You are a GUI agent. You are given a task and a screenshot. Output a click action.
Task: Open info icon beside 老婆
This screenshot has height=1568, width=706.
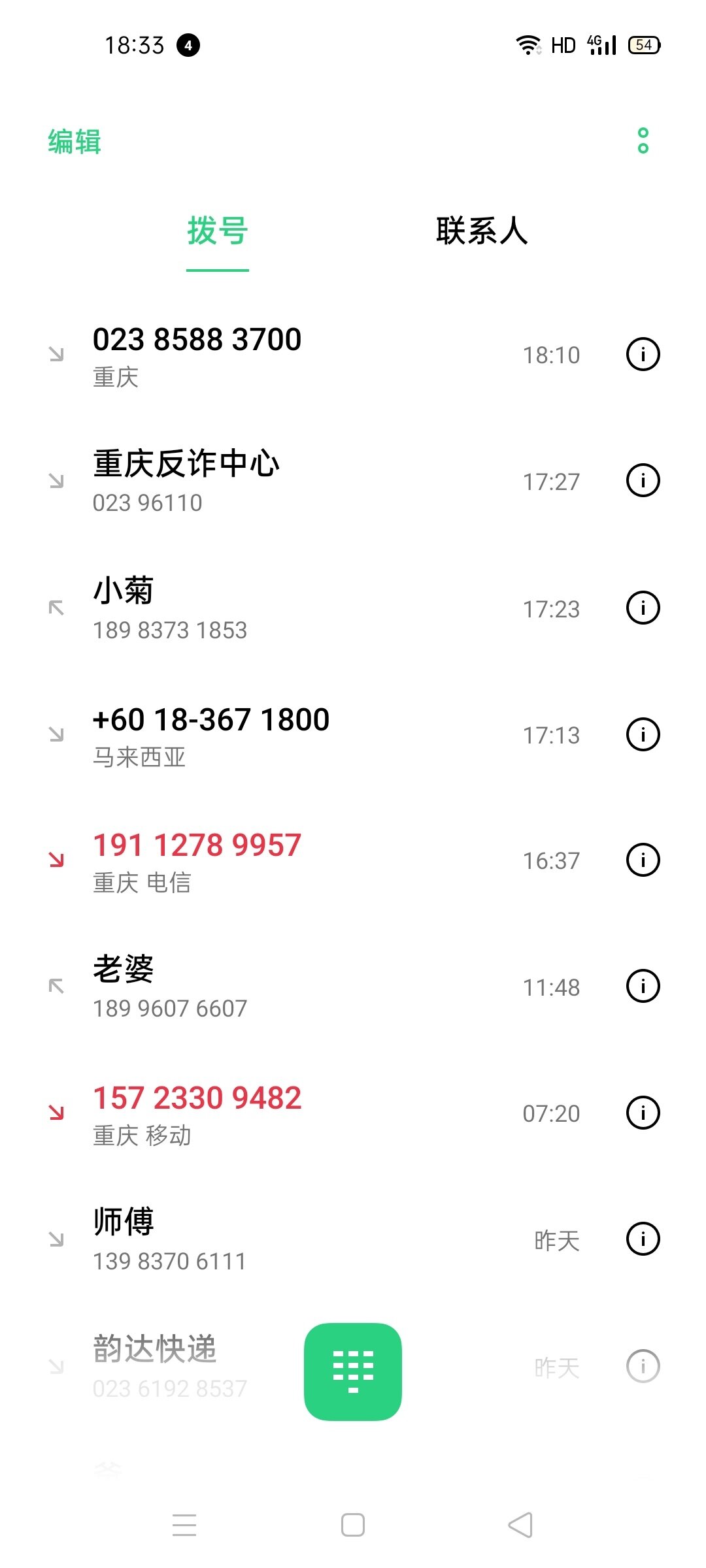coord(643,986)
